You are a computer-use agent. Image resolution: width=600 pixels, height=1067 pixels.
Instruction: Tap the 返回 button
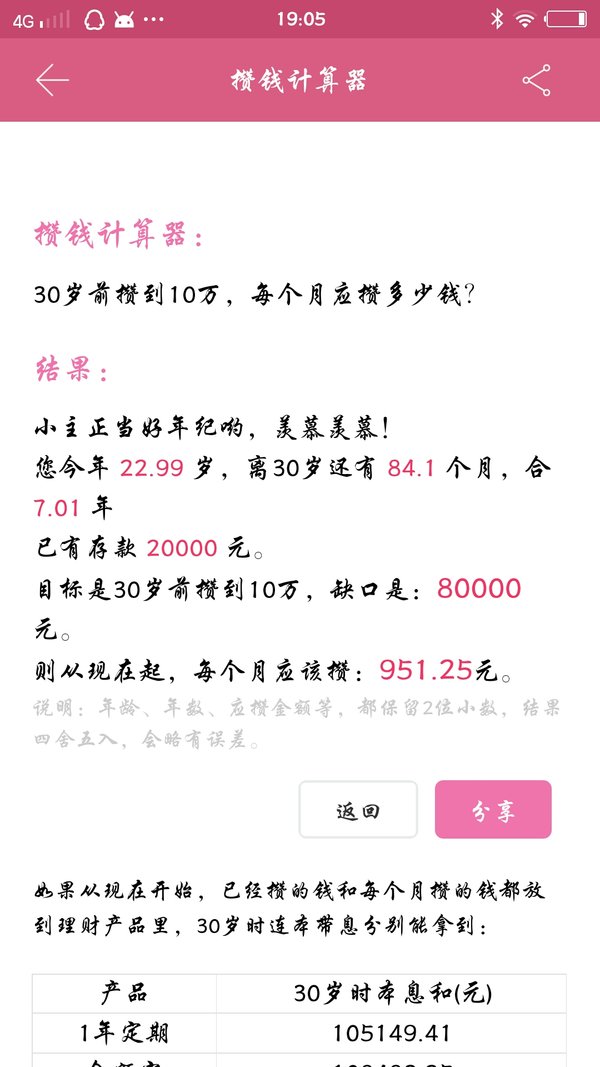click(358, 809)
